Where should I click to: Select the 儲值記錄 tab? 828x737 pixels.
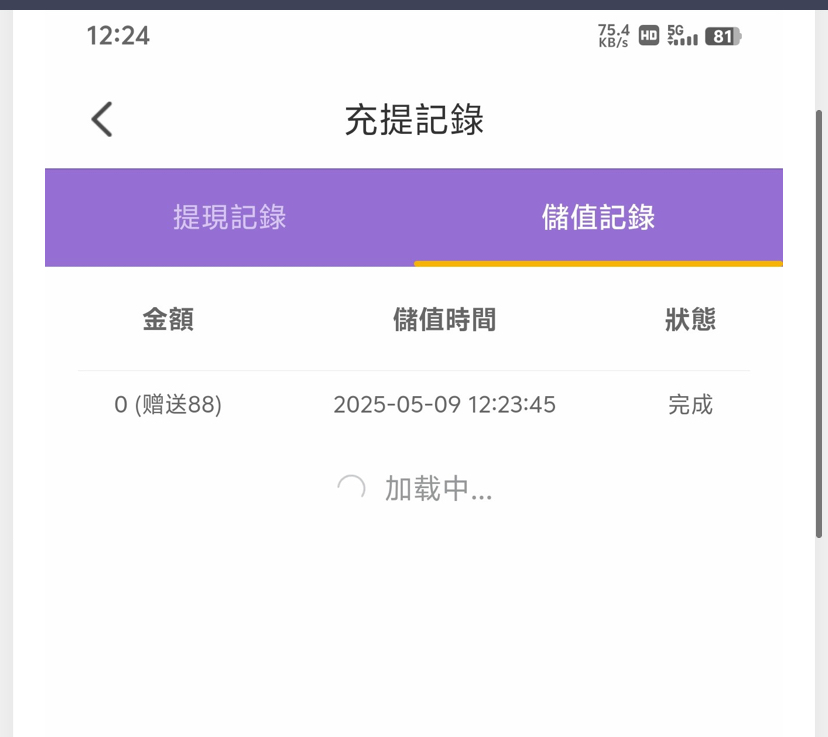click(x=598, y=217)
